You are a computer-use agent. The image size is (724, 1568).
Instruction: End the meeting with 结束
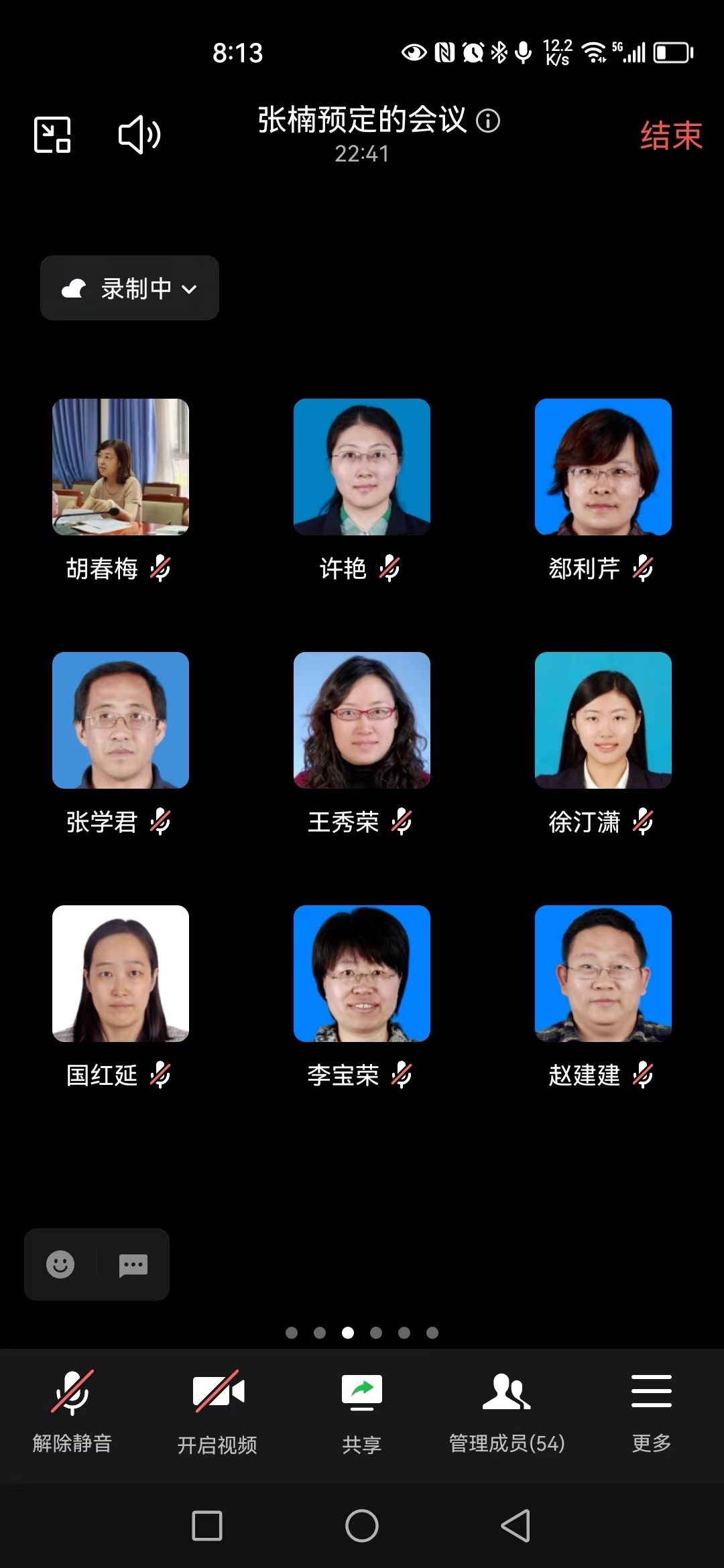coord(670,136)
